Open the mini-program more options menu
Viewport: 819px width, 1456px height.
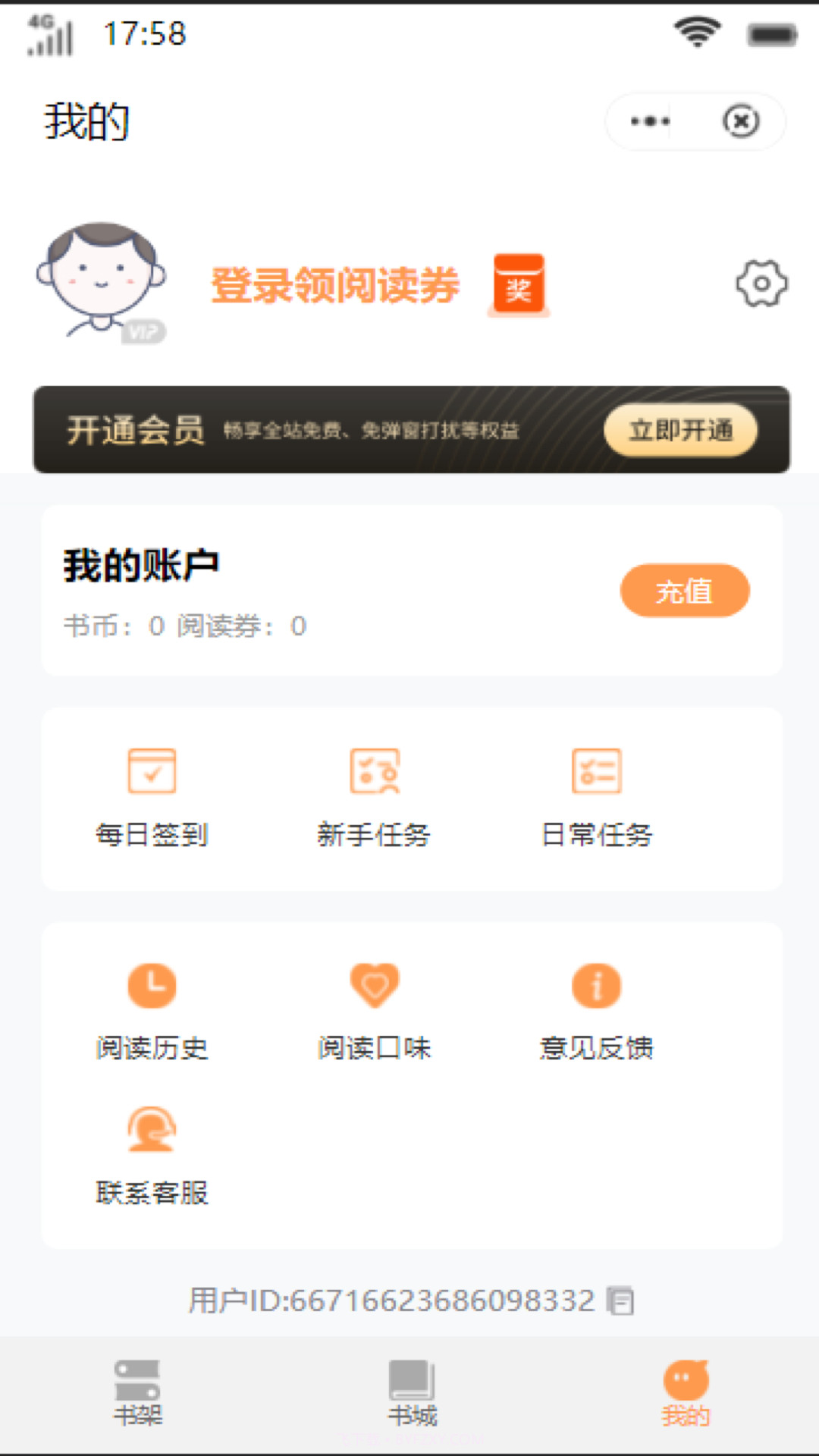pyautogui.click(x=649, y=120)
